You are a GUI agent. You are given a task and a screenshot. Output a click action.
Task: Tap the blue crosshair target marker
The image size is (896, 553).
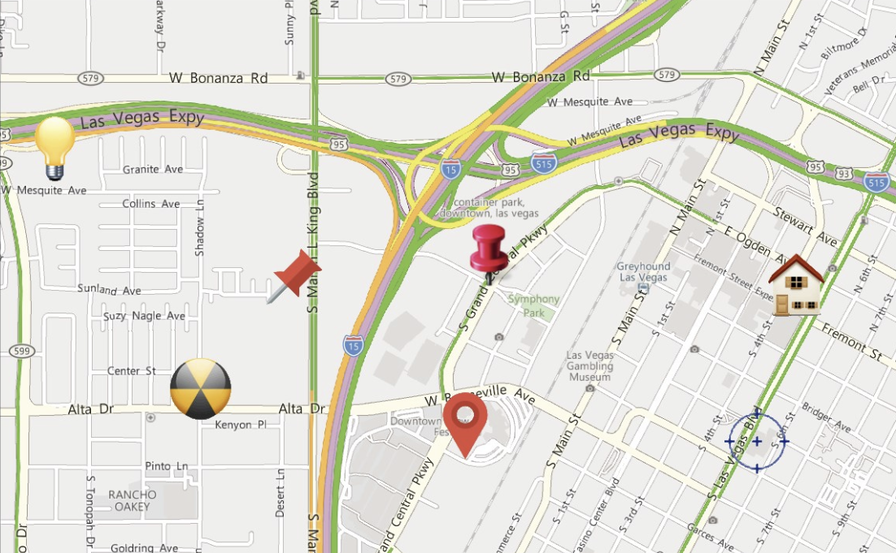point(757,440)
